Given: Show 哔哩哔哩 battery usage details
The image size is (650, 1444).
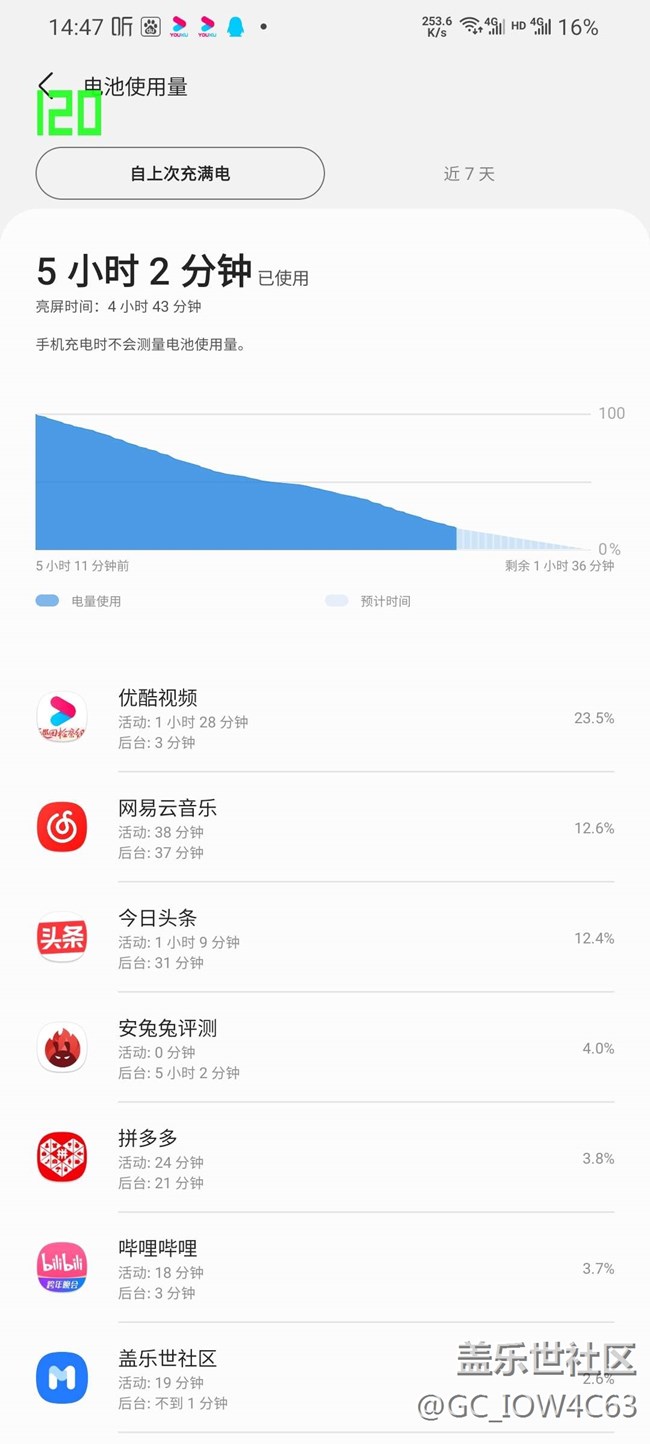Looking at the screenshot, I should pos(325,1269).
